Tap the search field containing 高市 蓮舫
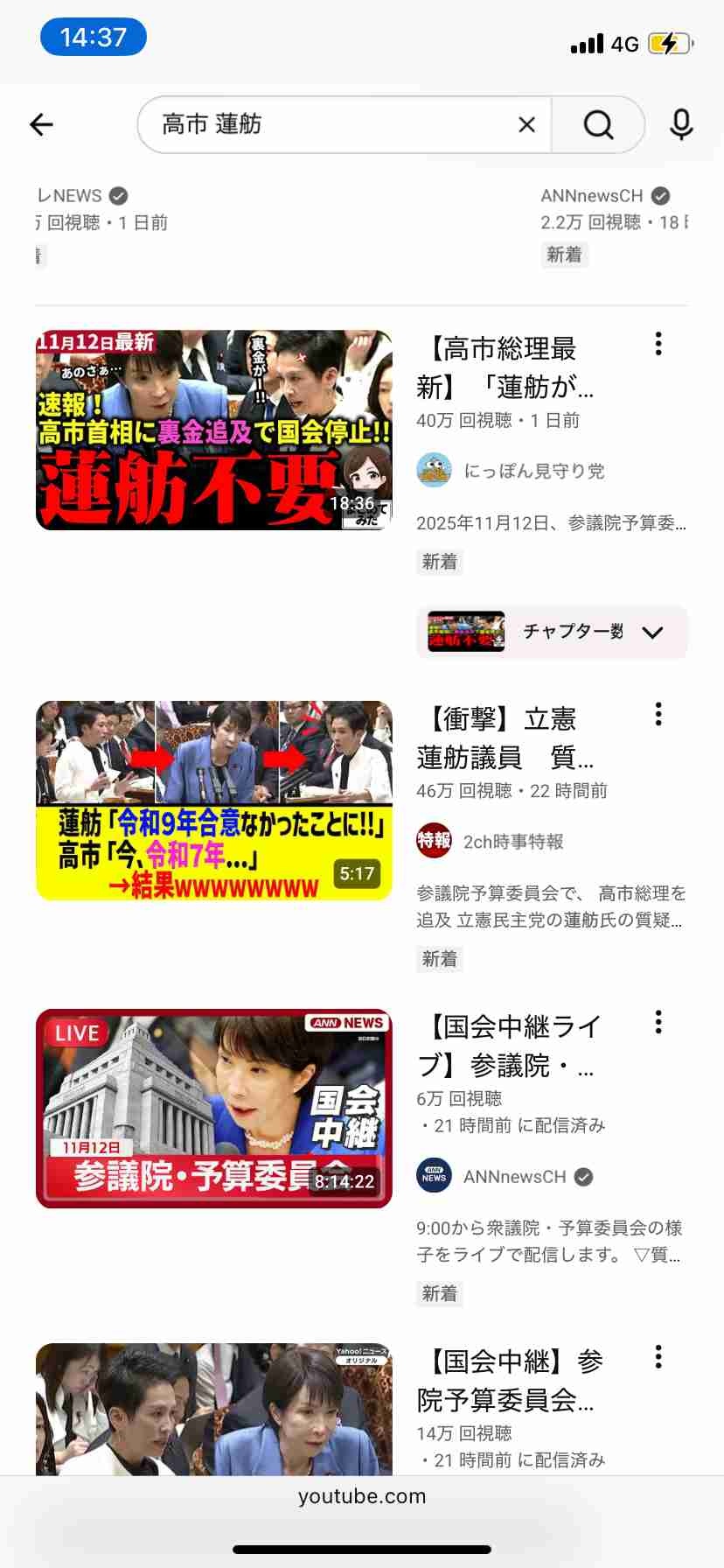This screenshot has height=1568, width=724. coord(332,125)
